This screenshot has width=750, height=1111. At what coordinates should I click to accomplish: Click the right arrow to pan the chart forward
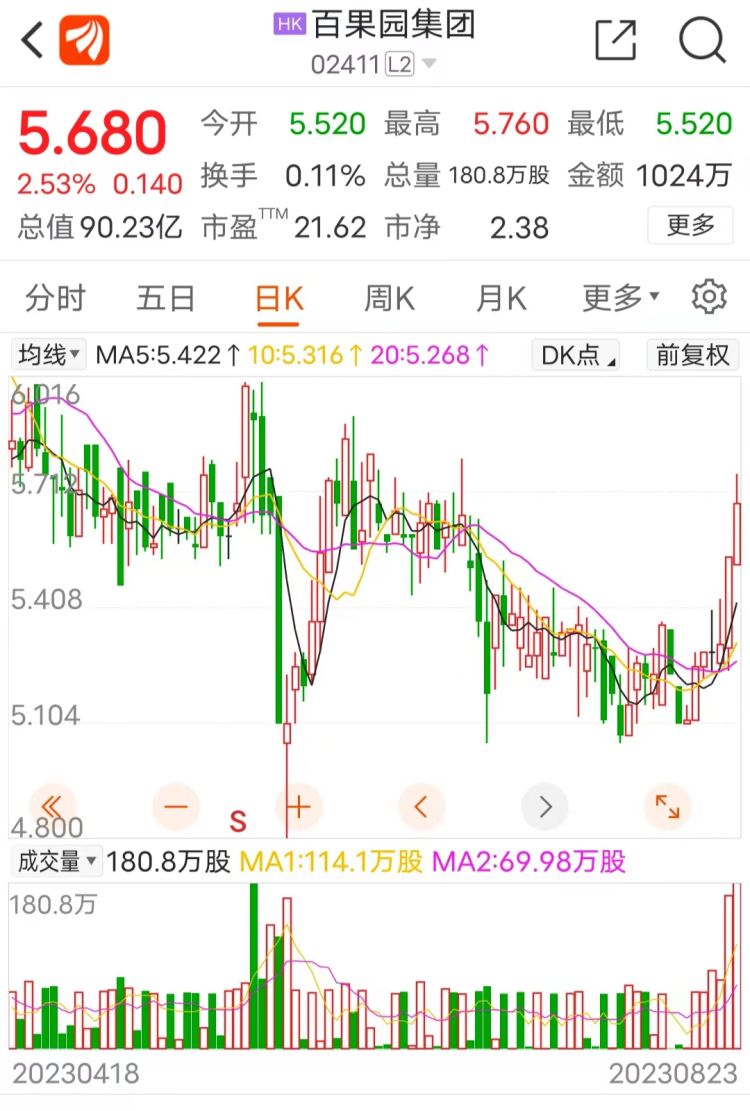pos(545,806)
